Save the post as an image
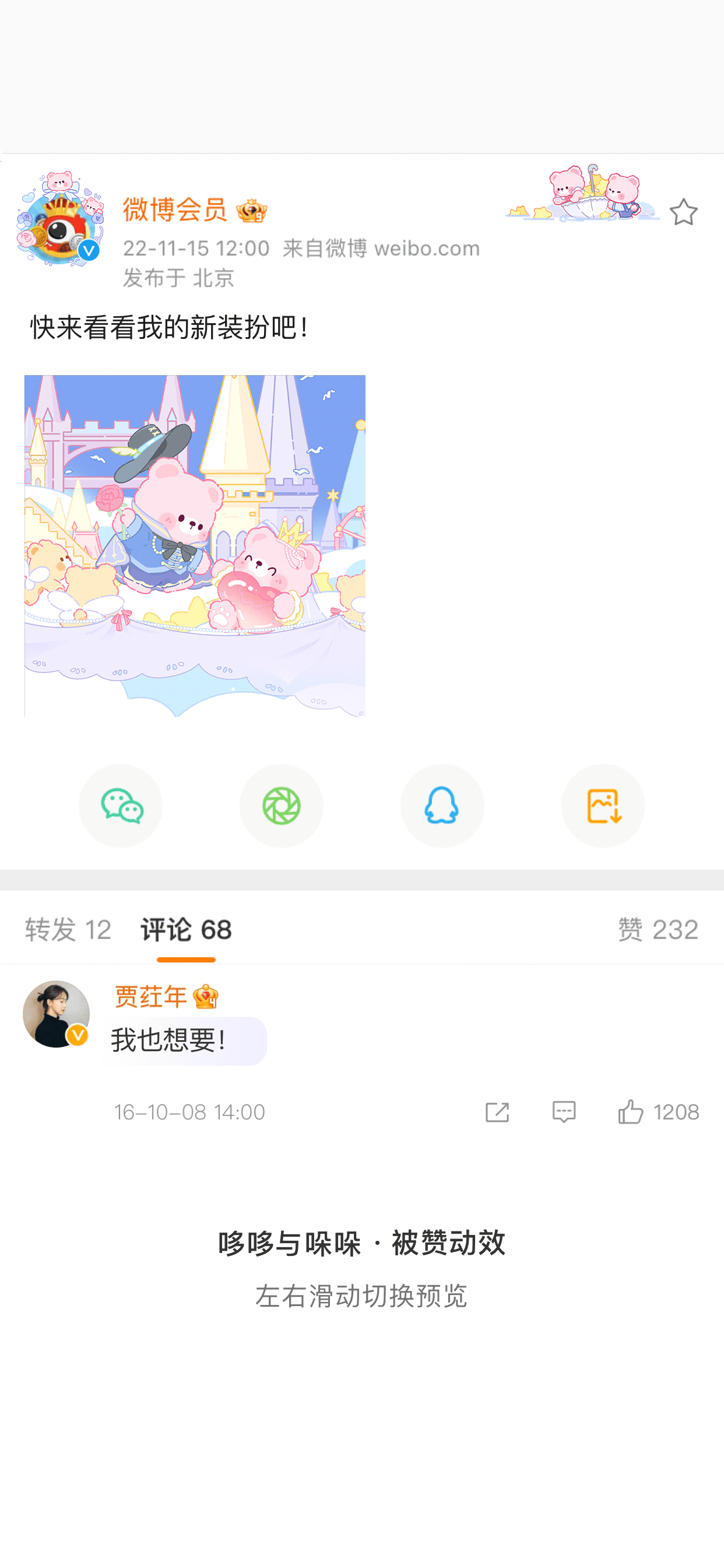Viewport: 724px width, 1568px height. coord(603,806)
